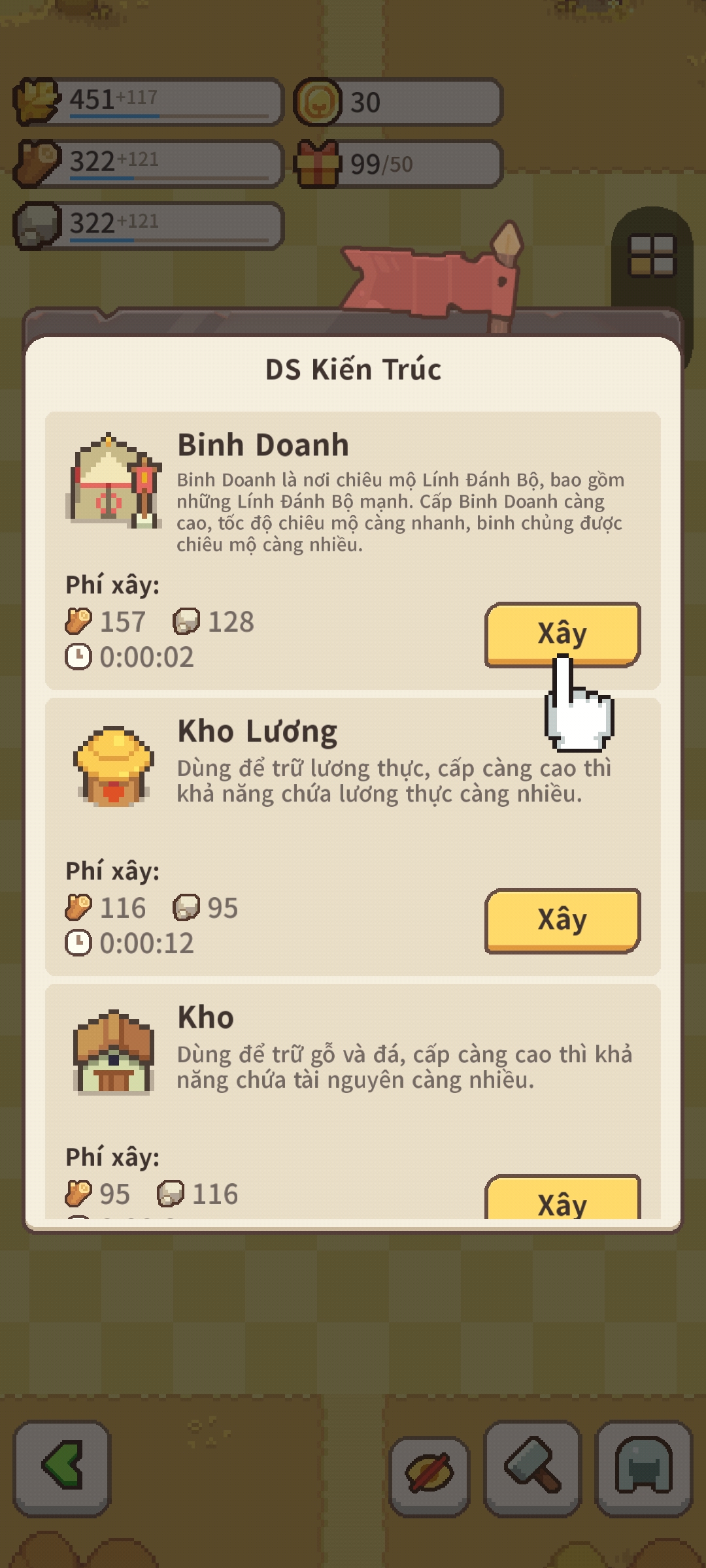Tap the wood resource icon

tap(36, 162)
